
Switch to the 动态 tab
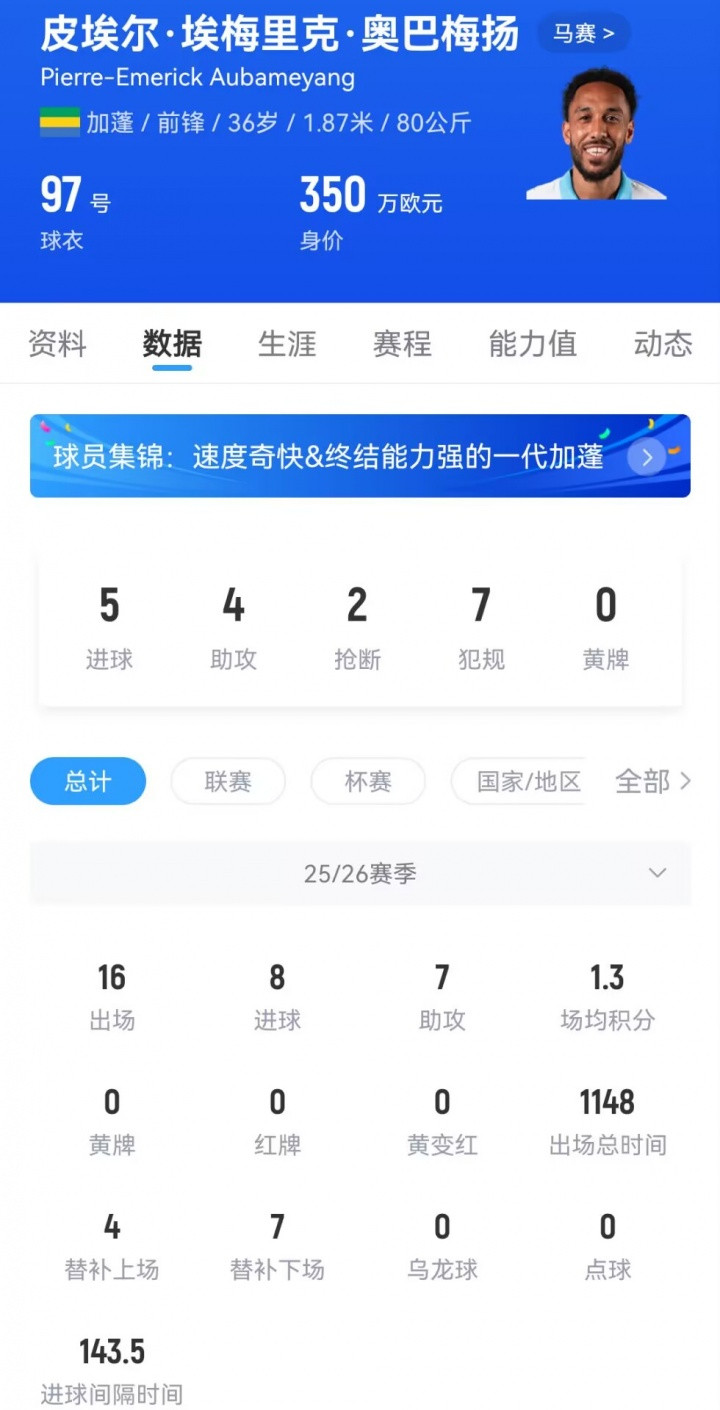(x=662, y=344)
